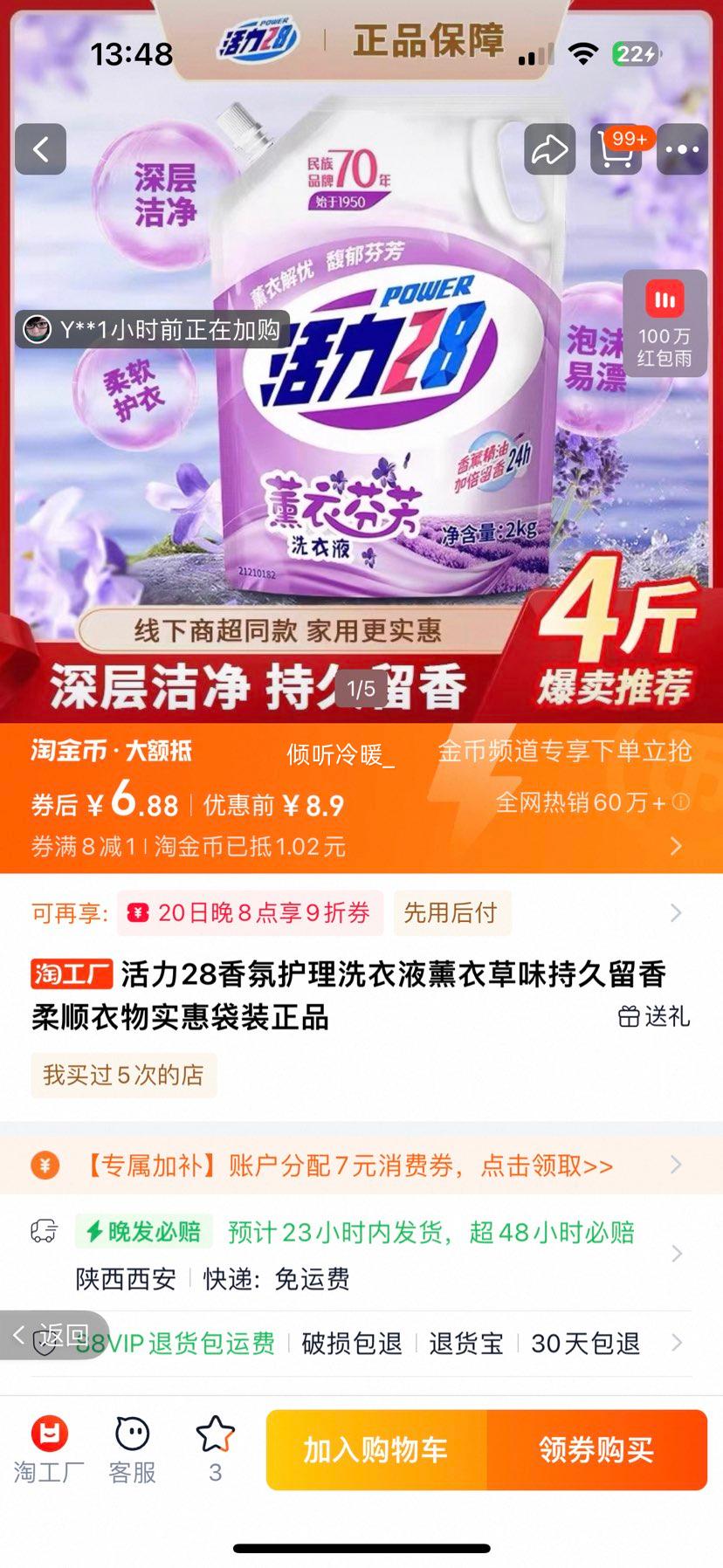723x1568 pixels.
Task: Open the 我买过5次的店 tag
Action: pyautogui.click(x=124, y=1075)
